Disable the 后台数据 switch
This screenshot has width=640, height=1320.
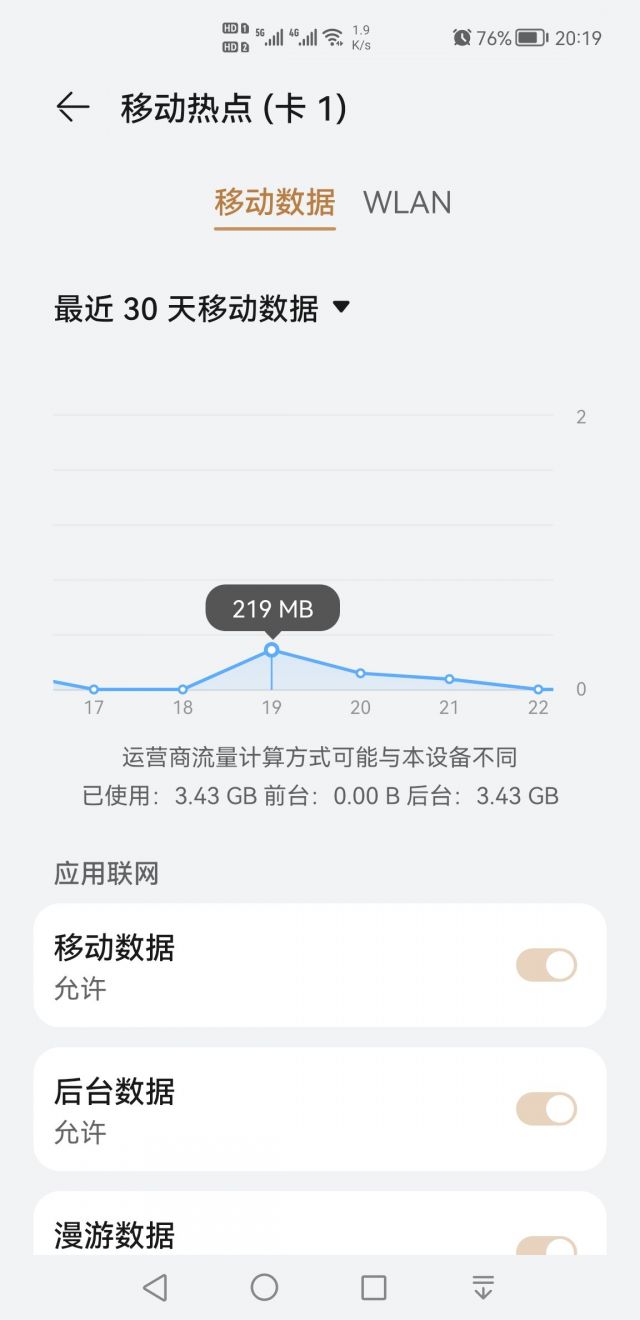546,1109
